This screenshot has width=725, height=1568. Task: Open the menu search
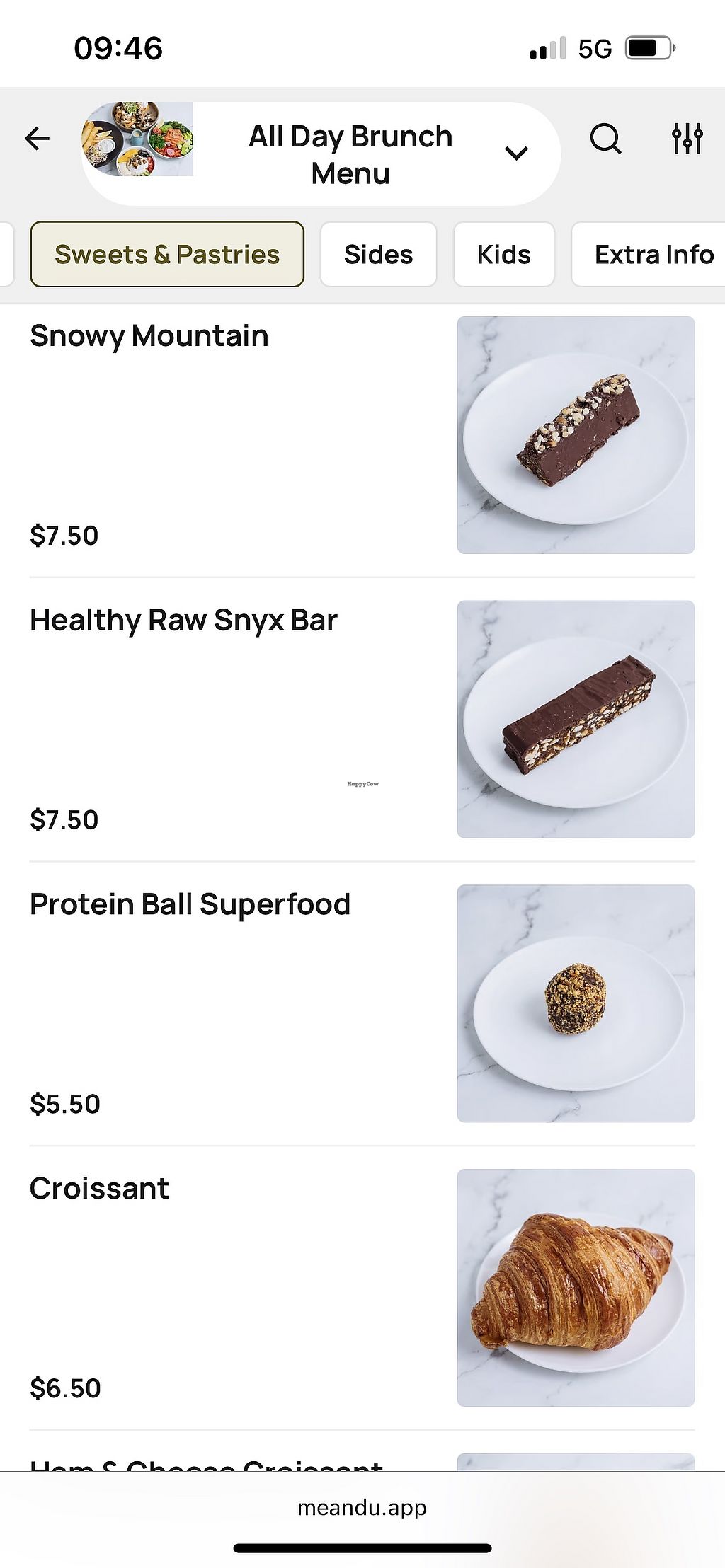605,139
